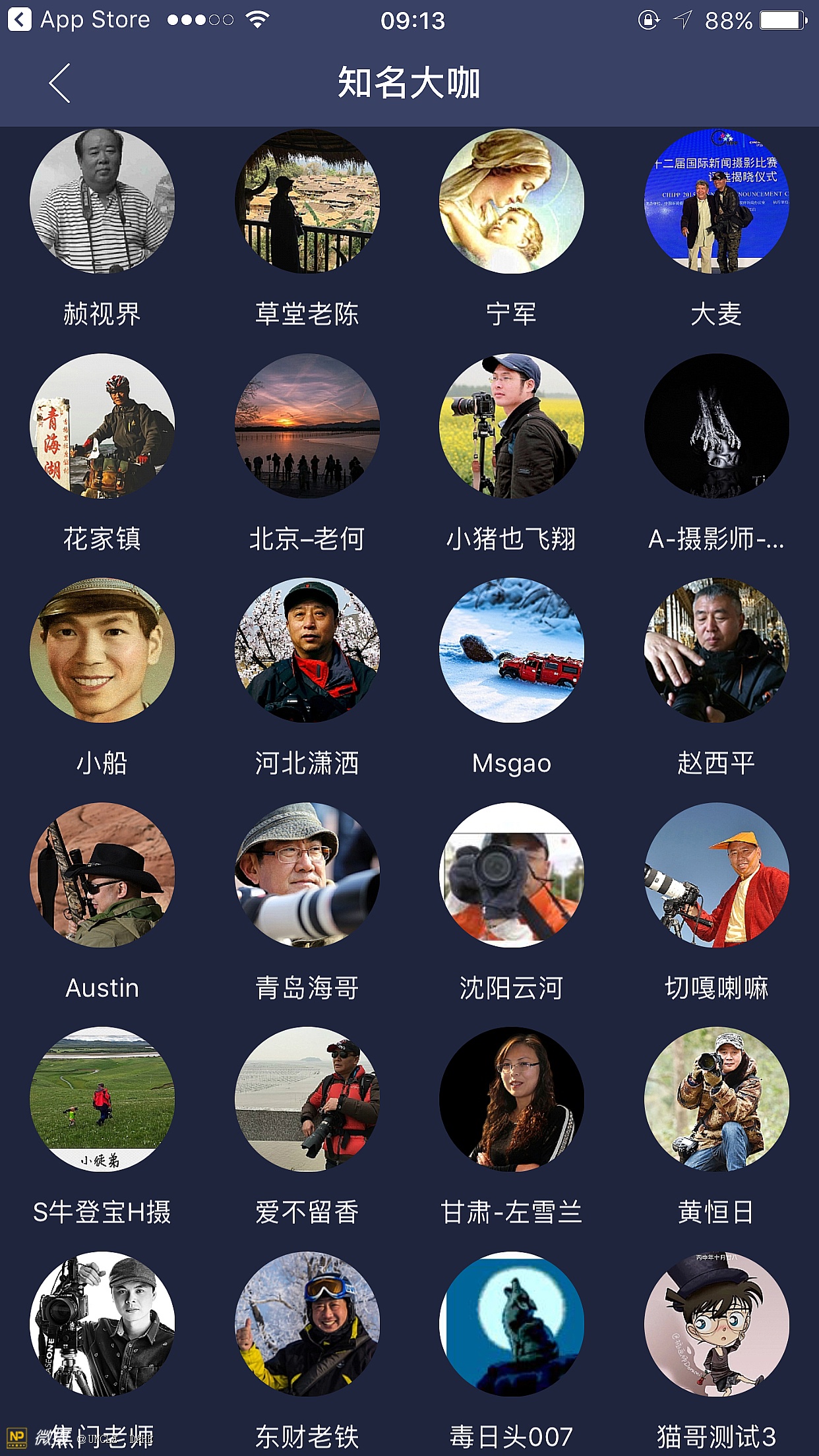Select 小船 from the list
Image resolution: width=819 pixels, height=1456 pixels.
pyautogui.click(x=102, y=651)
